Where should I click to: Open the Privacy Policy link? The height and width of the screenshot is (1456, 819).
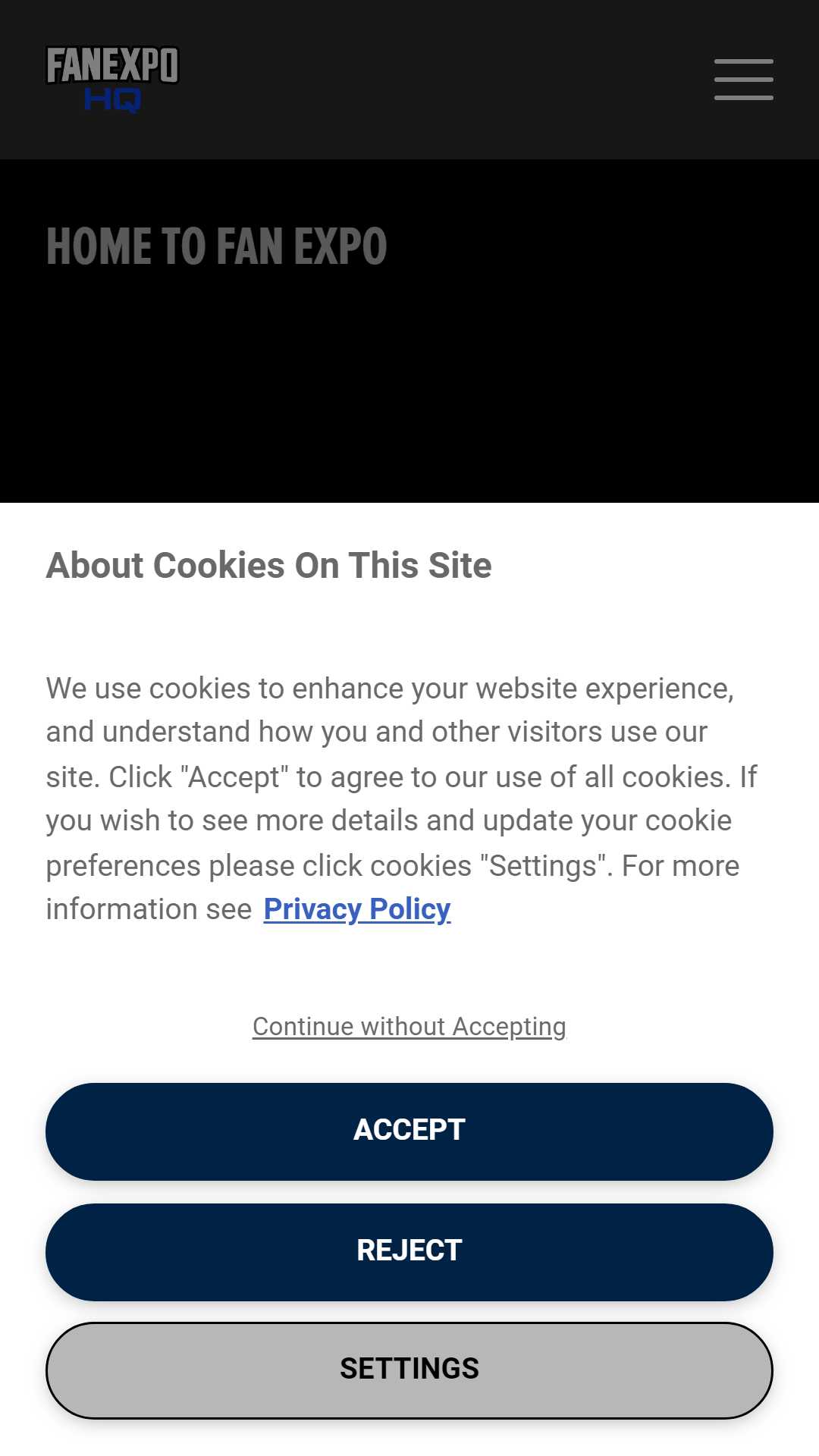357,908
